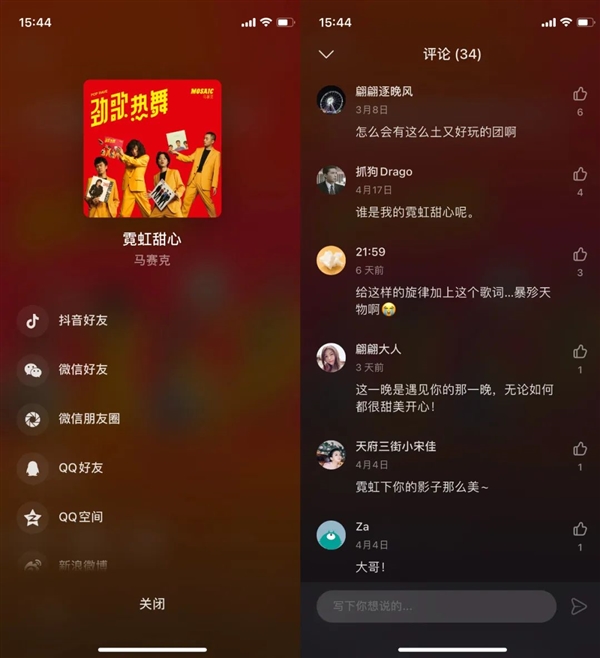
Task: Open 翩翩逐晚风's profile avatar
Action: click(331, 100)
